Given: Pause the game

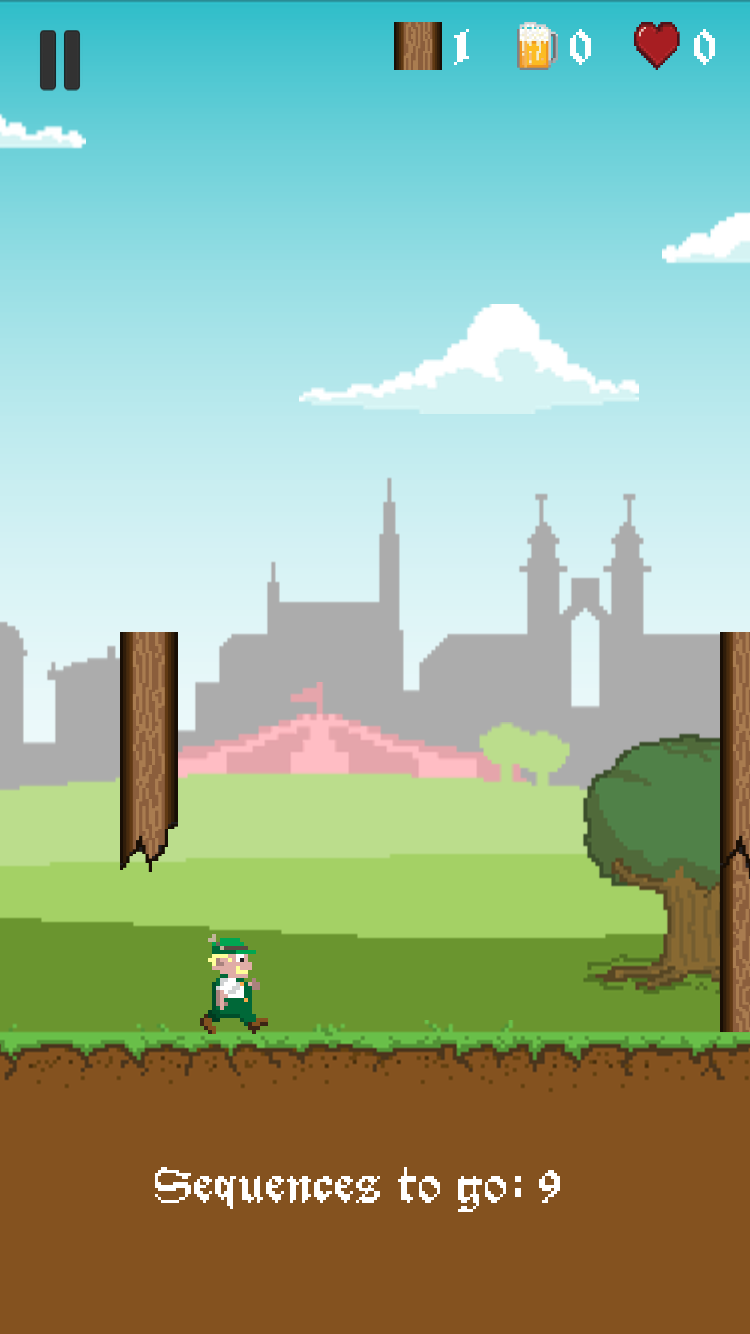Looking at the screenshot, I should [60, 60].
